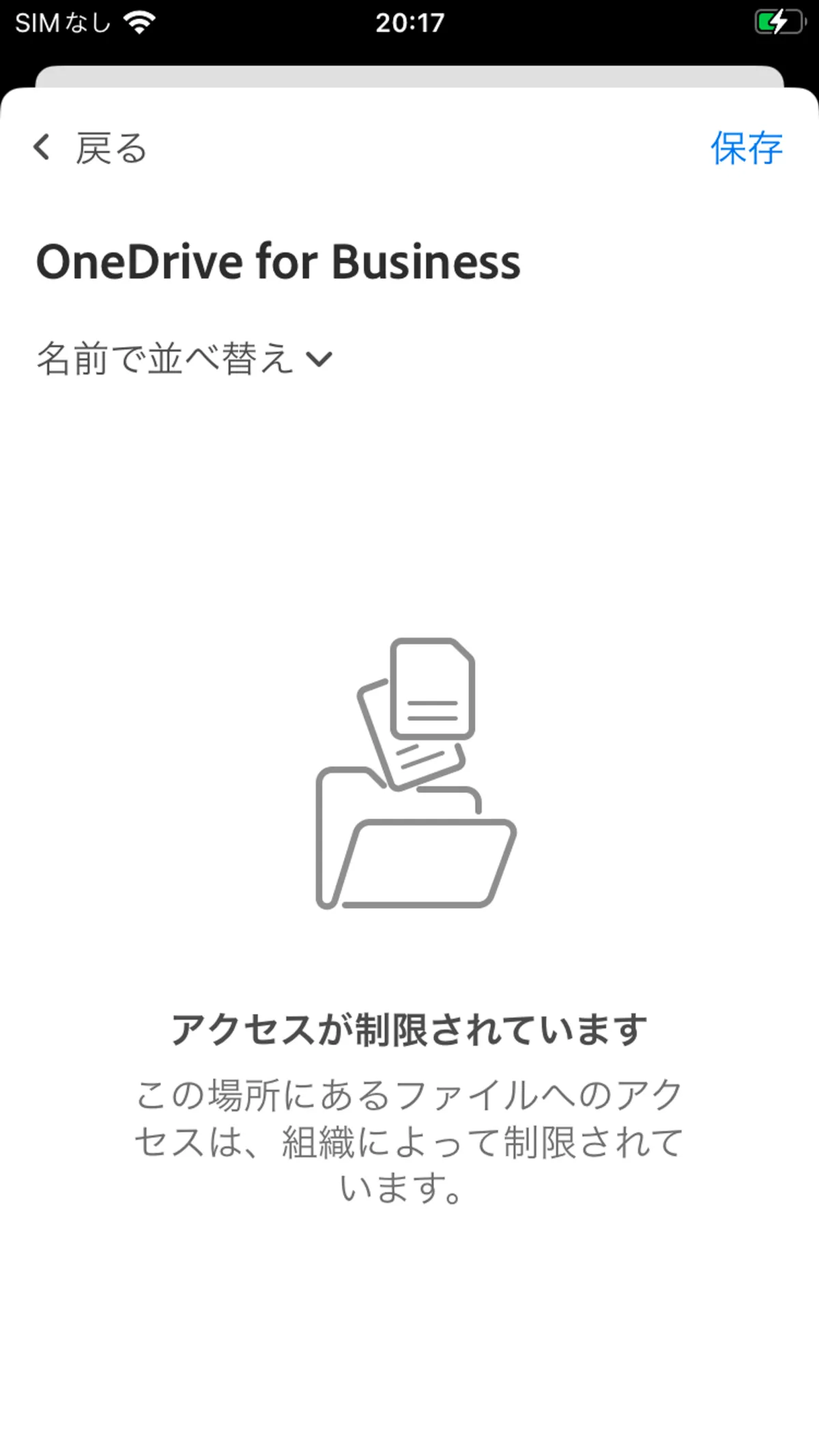Image resolution: width=819 pixels, height=1456 pixels.
Task: Go back with the 戻る button
Action: [x=91, y=148]
